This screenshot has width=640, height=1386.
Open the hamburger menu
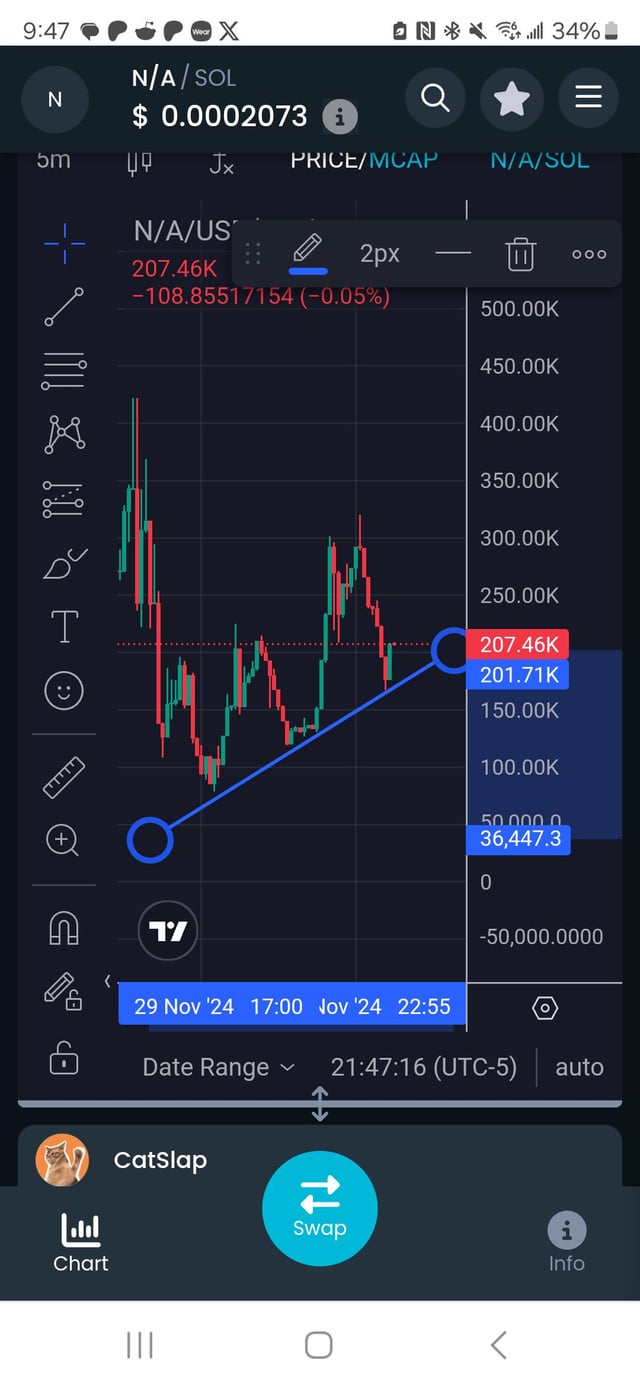(588, 98)
